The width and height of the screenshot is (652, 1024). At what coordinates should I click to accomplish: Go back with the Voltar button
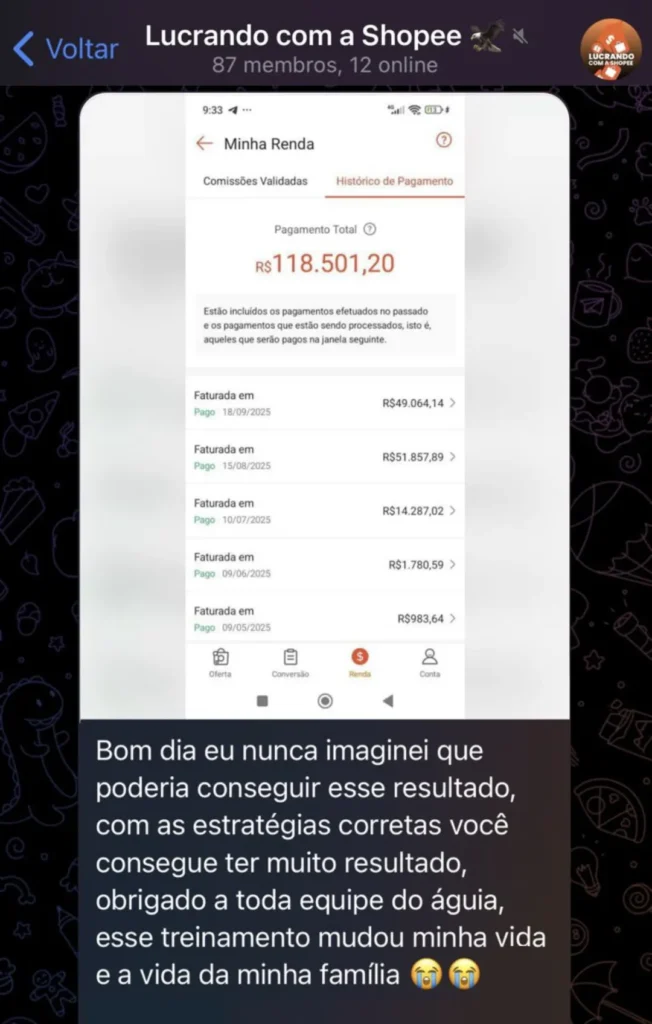point(66,48)
